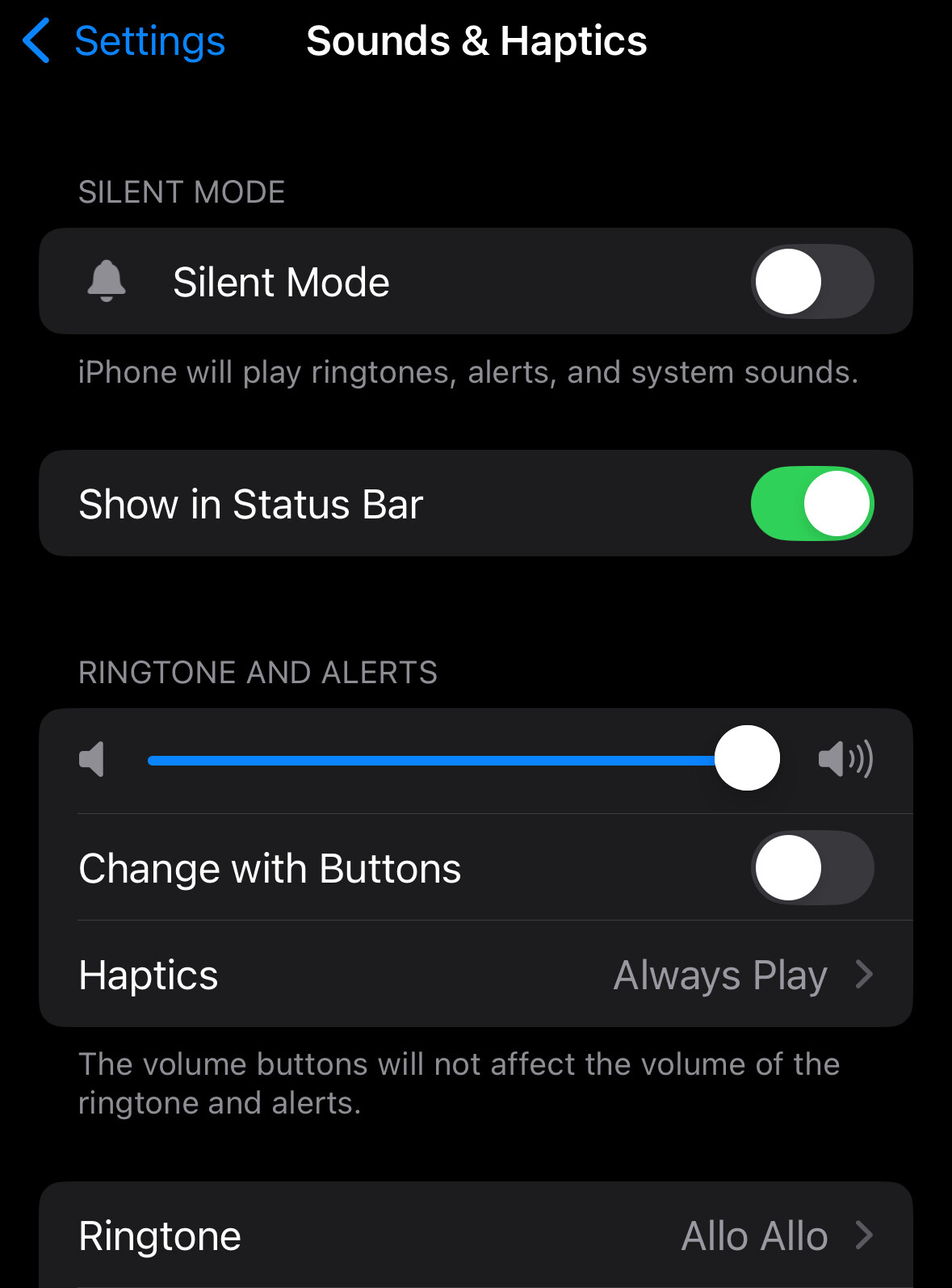Click the loud speaker icon right of slider
Image resolution: width=952 pixels, height=1288 pixels.
pos(845,758)
